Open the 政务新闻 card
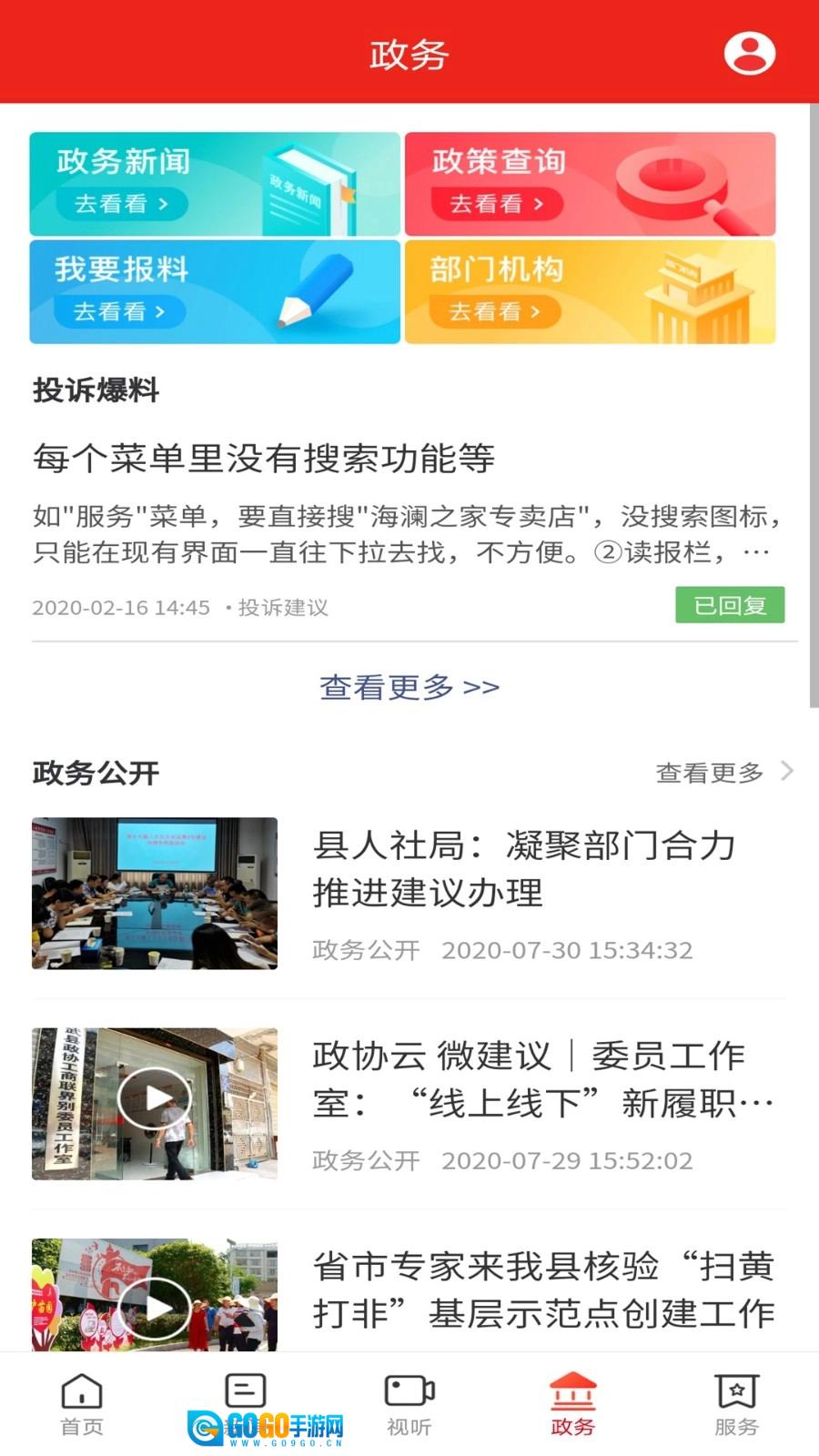Screen dimensions: 819x1456 pyautogui.click(x=215, y=184)
